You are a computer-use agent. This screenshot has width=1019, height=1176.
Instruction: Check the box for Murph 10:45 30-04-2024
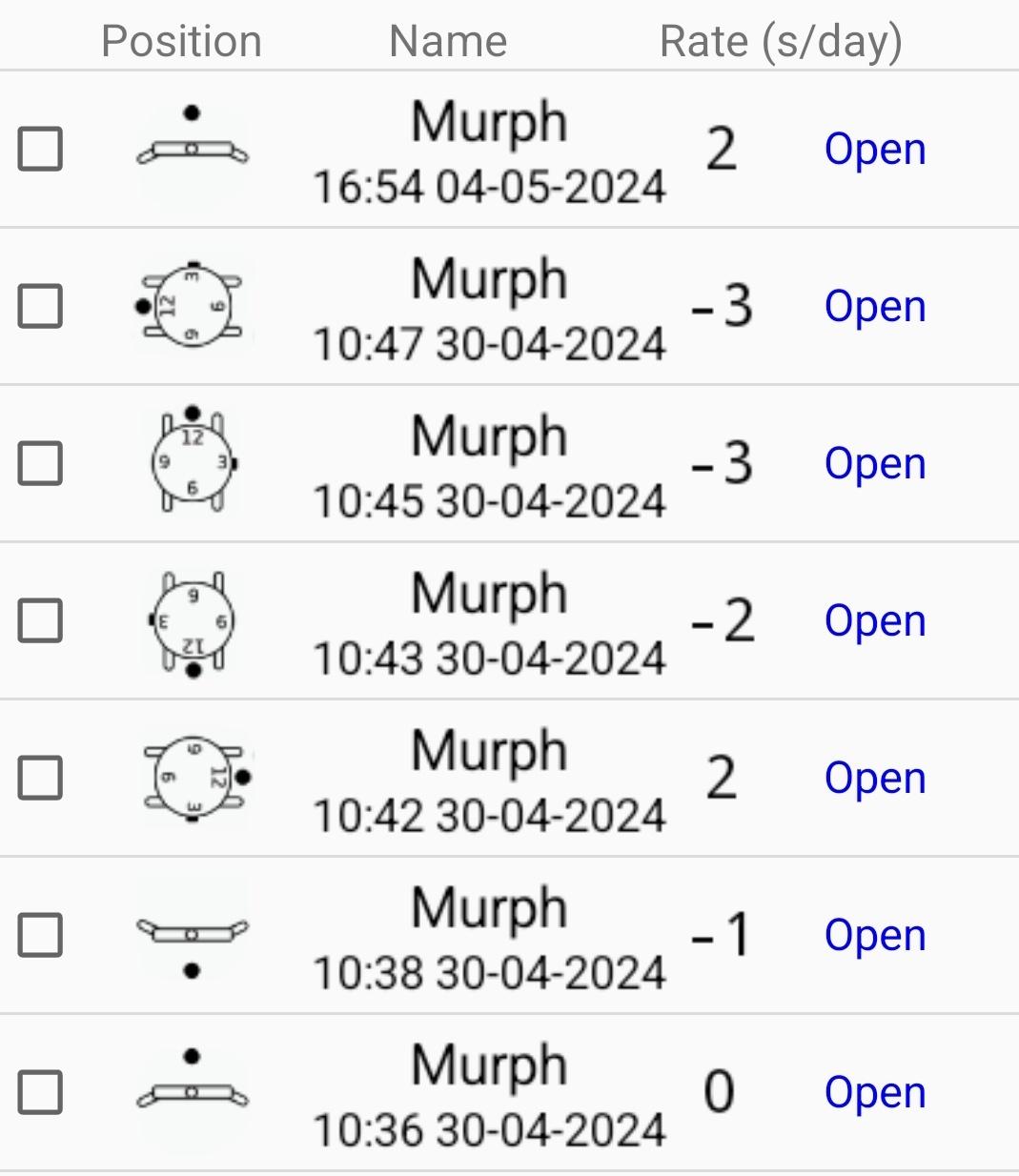pos(41,464)
